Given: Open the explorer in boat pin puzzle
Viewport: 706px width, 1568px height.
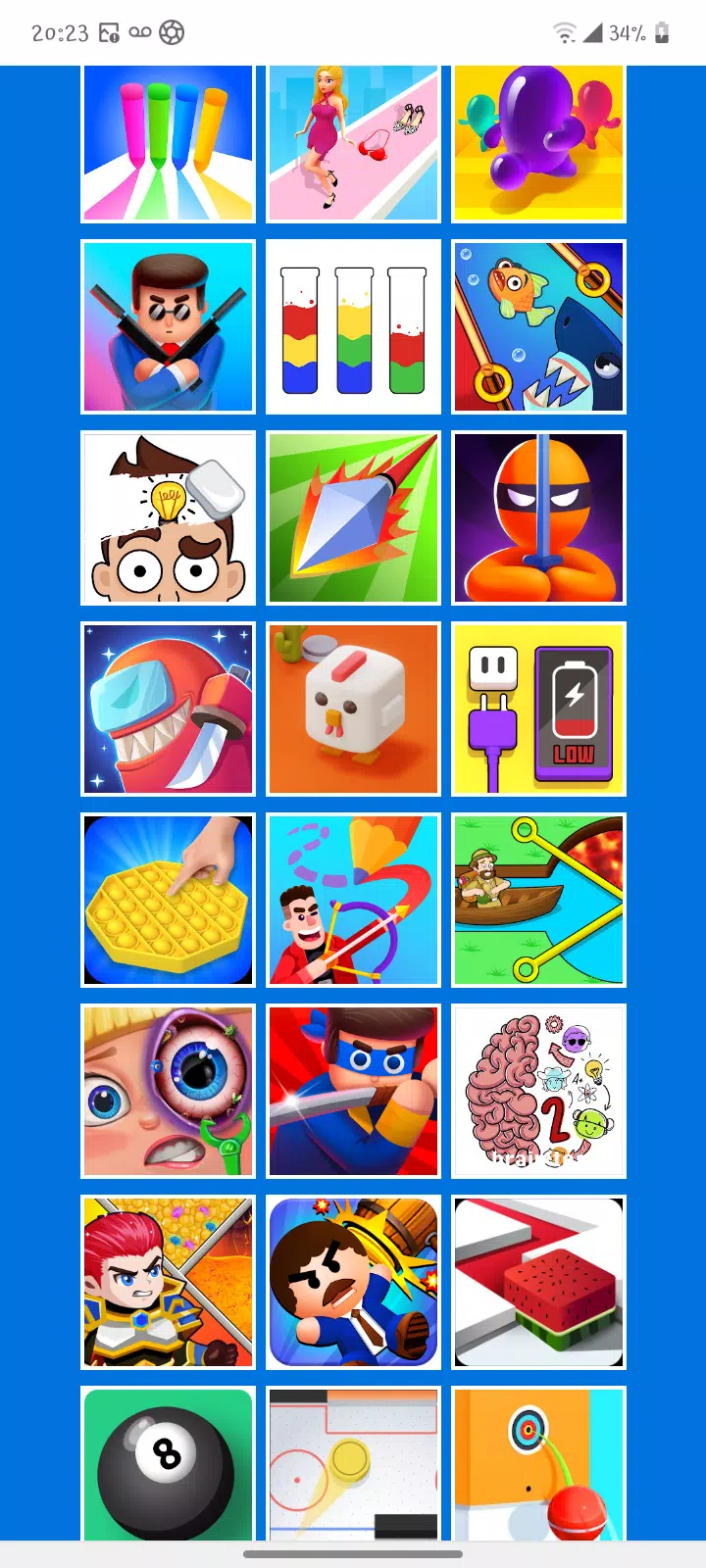Looking at the screenshot, I should coord(538,900).
